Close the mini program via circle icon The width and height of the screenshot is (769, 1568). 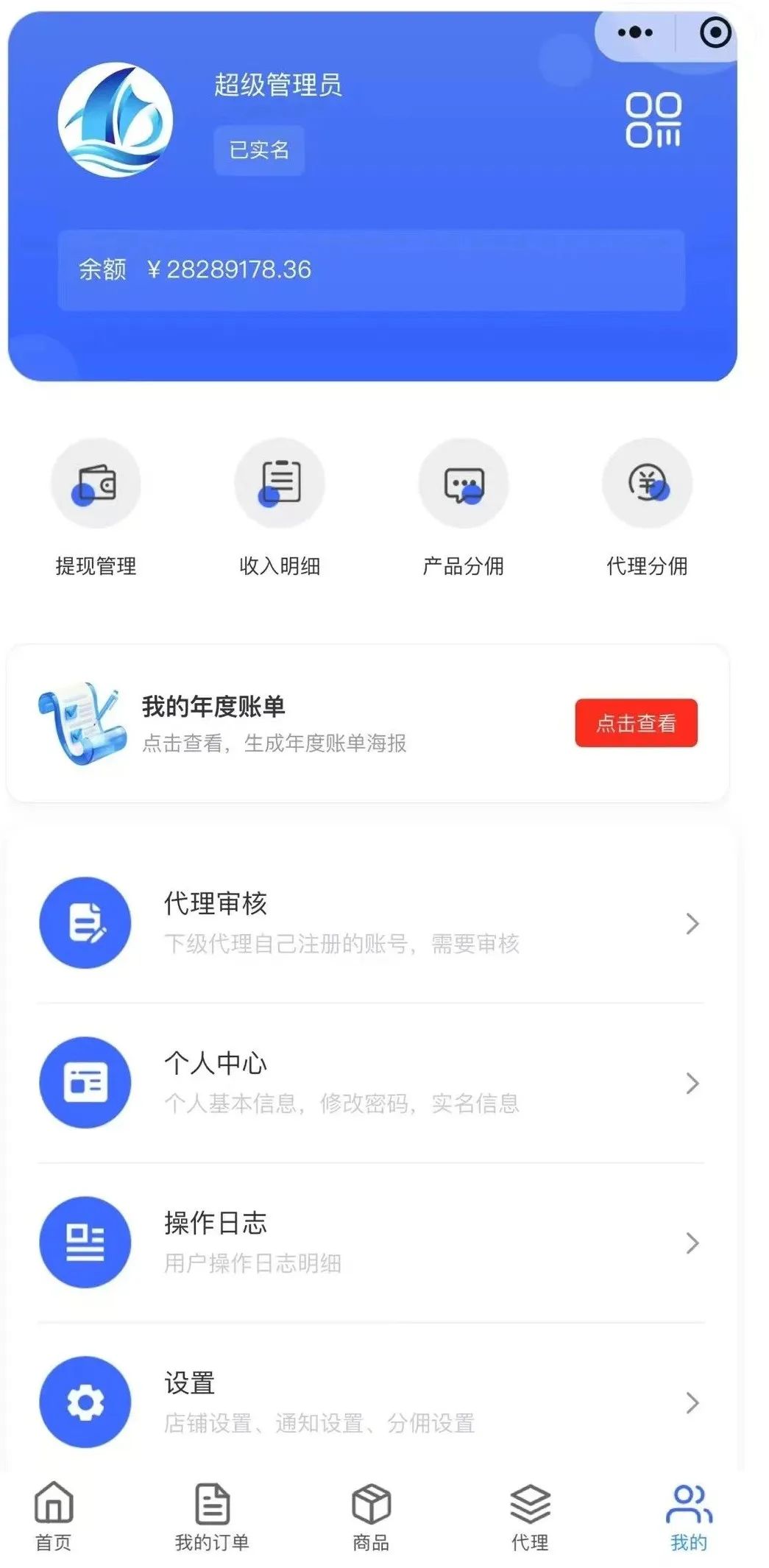point(715,33)
